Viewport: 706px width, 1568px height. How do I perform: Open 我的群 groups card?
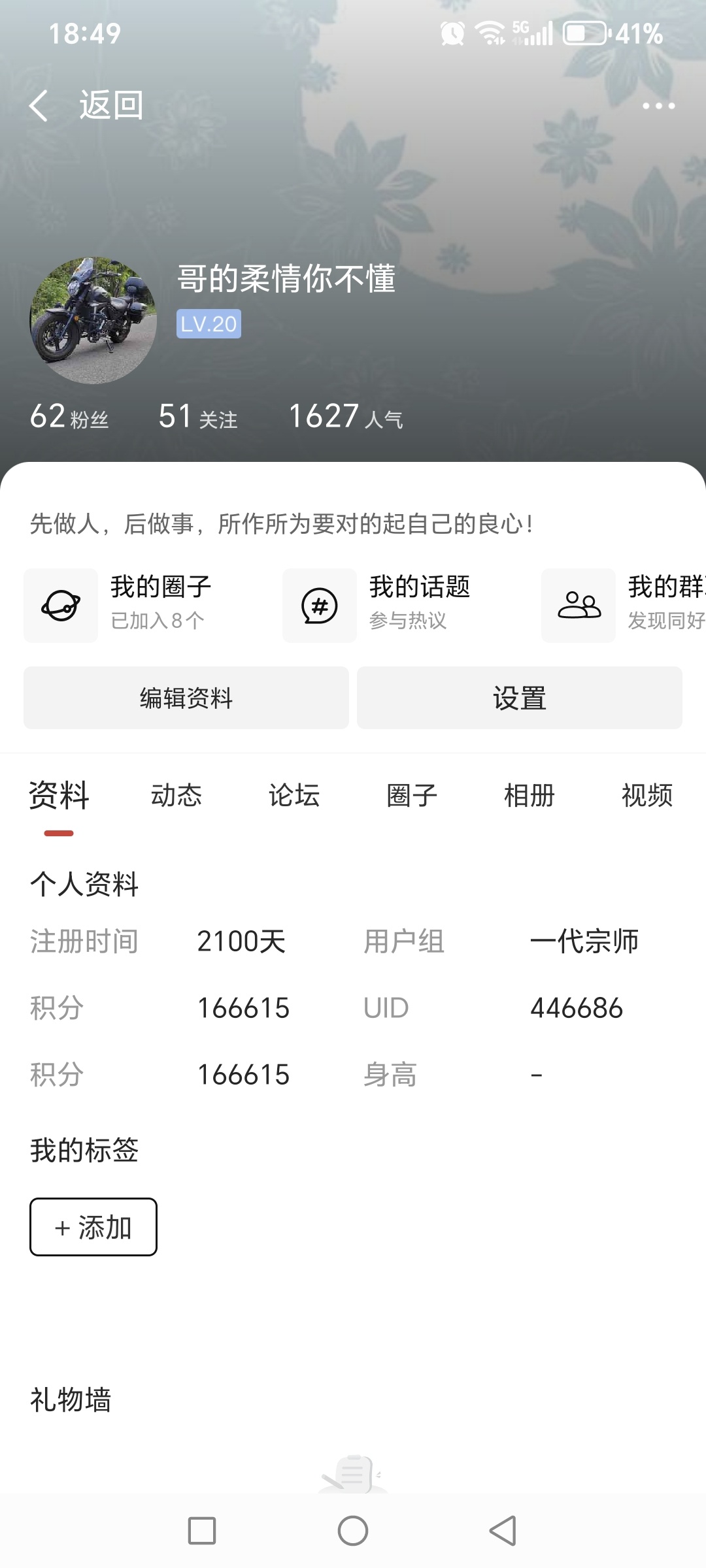pyautogui.click(x=624, y=605)
